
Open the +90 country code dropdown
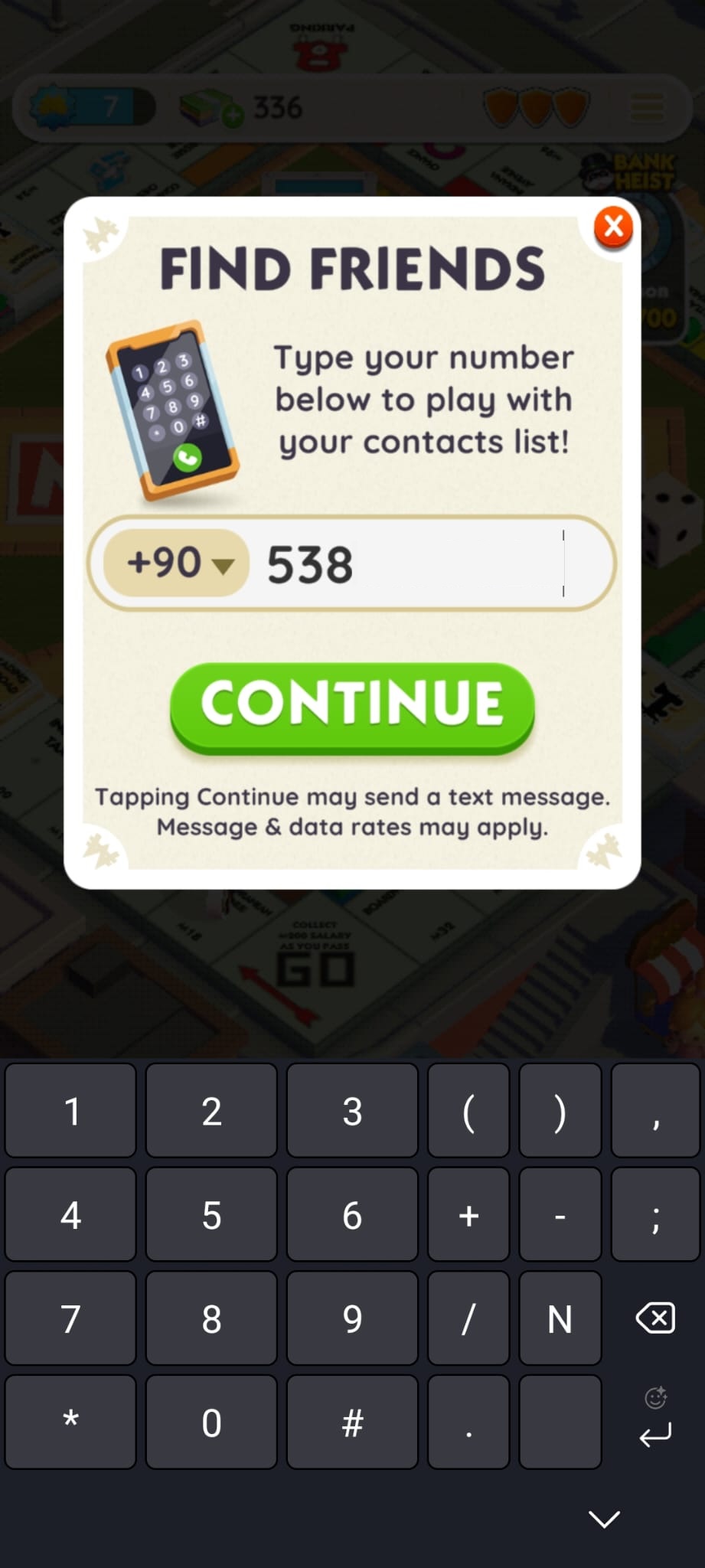point(178,563)
